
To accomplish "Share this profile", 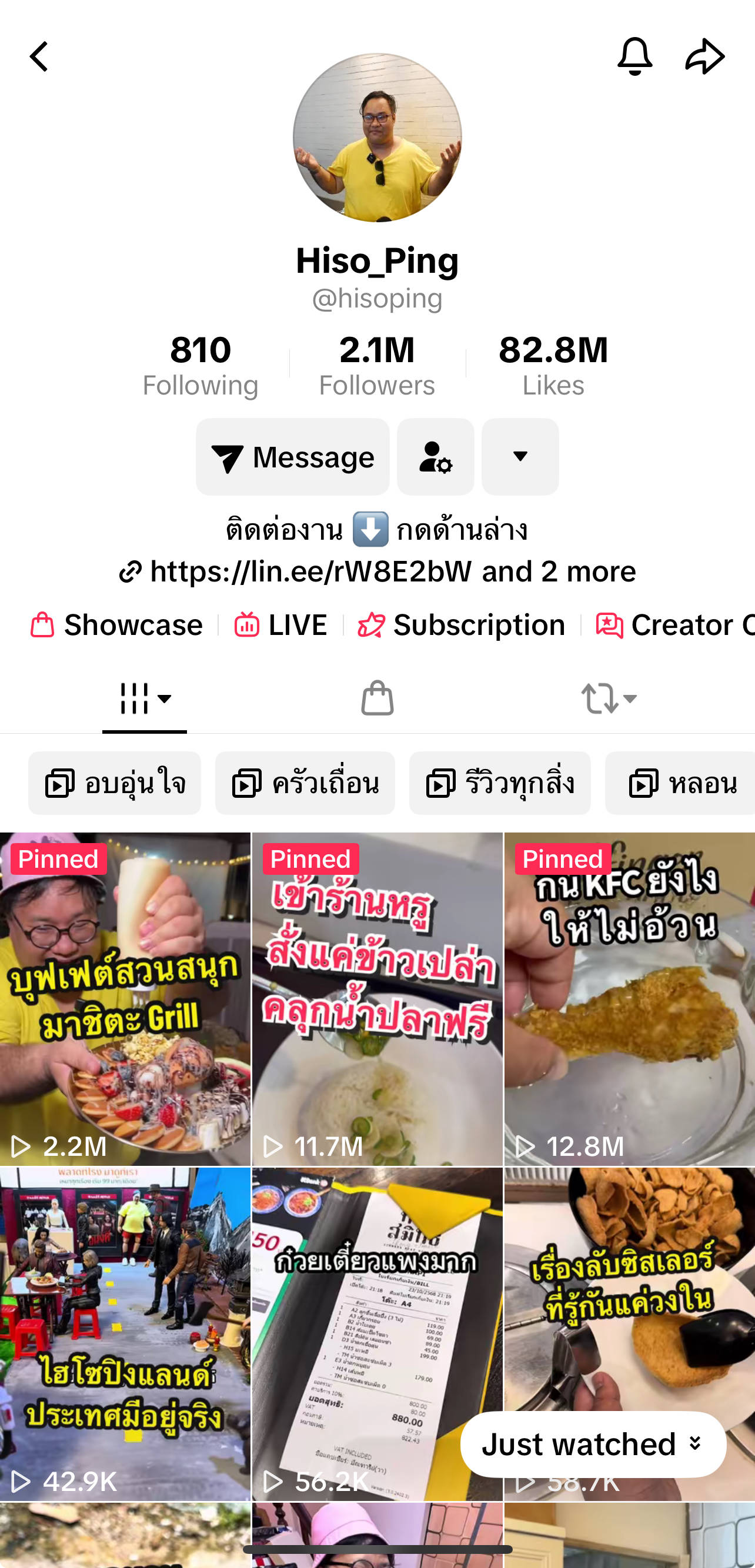I will [704, 56].
